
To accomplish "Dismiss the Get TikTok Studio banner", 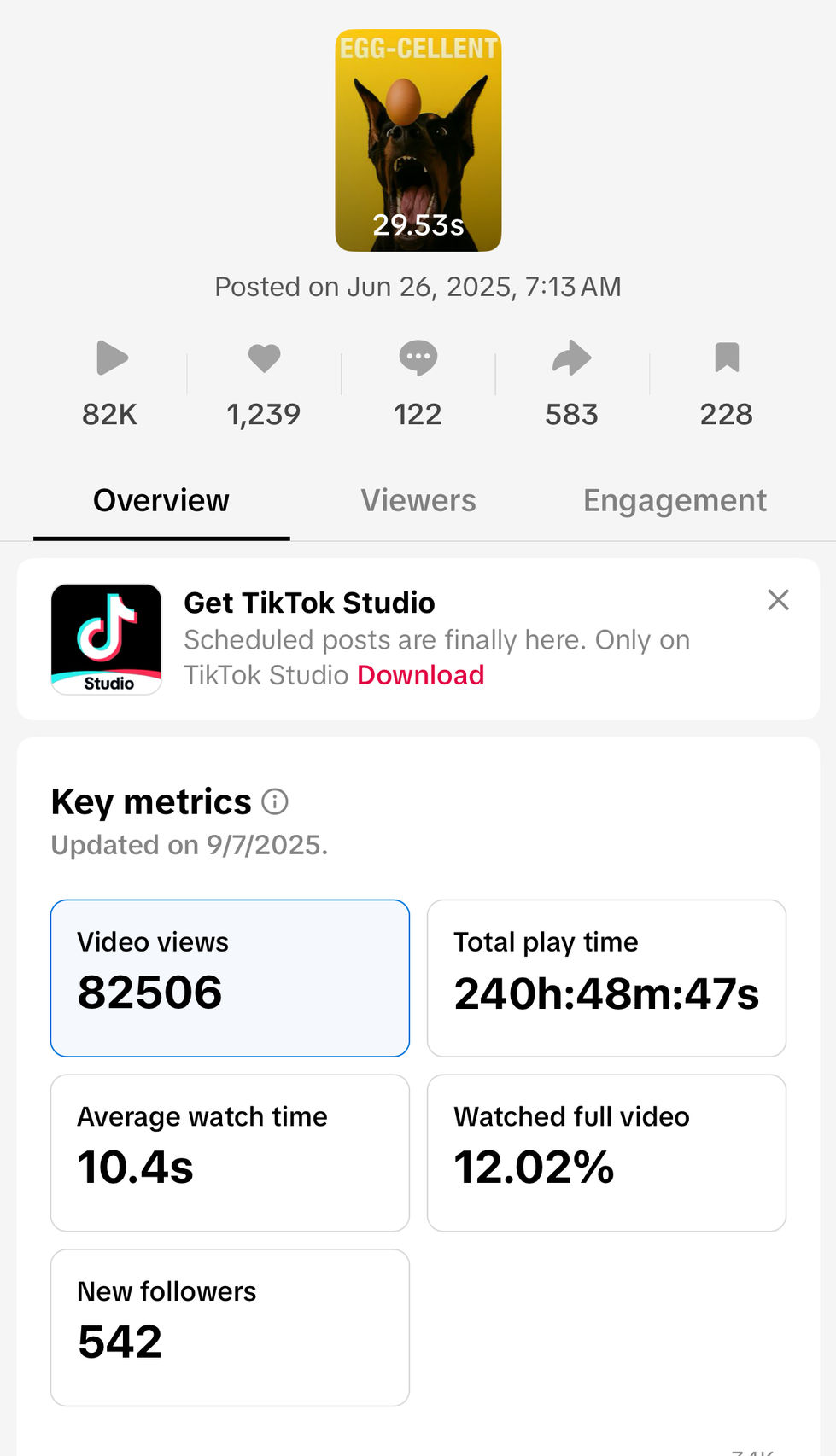I will click(x=778, y=600).
